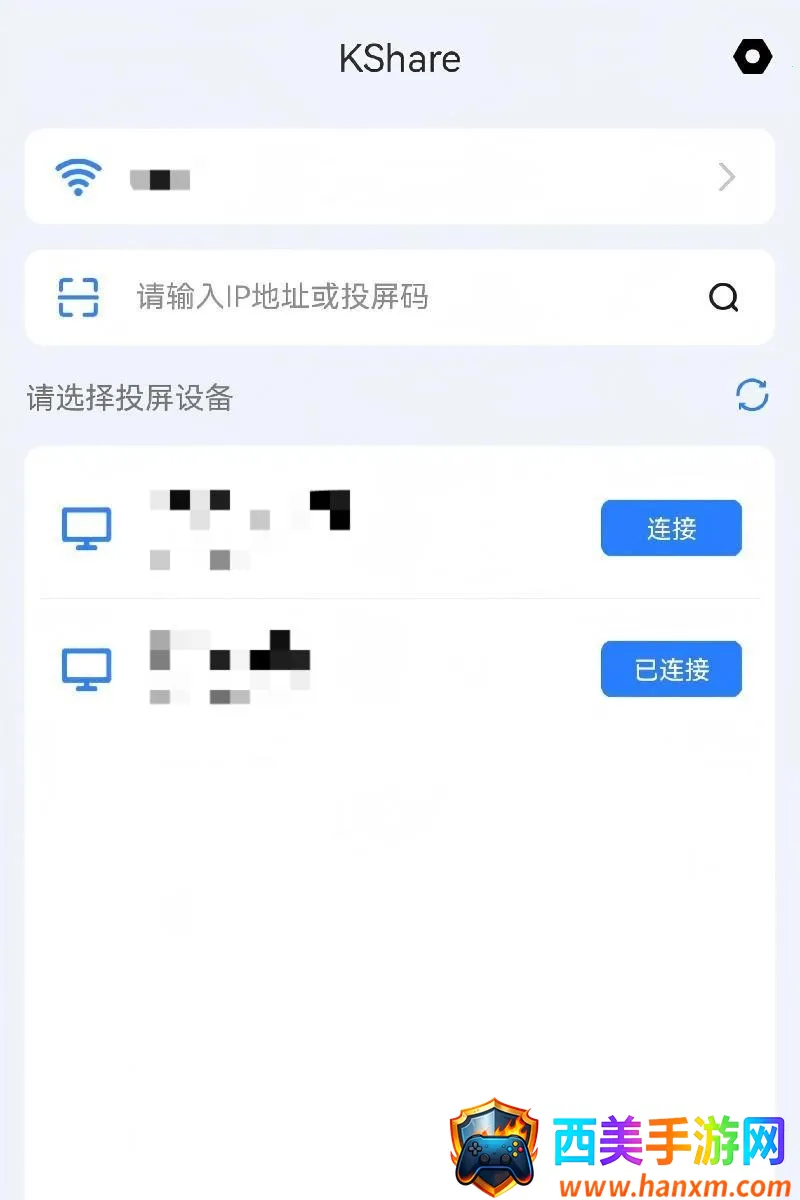The image size is (800, 1200).
Task: Tap the scan code icon
Action: point(78,297)
